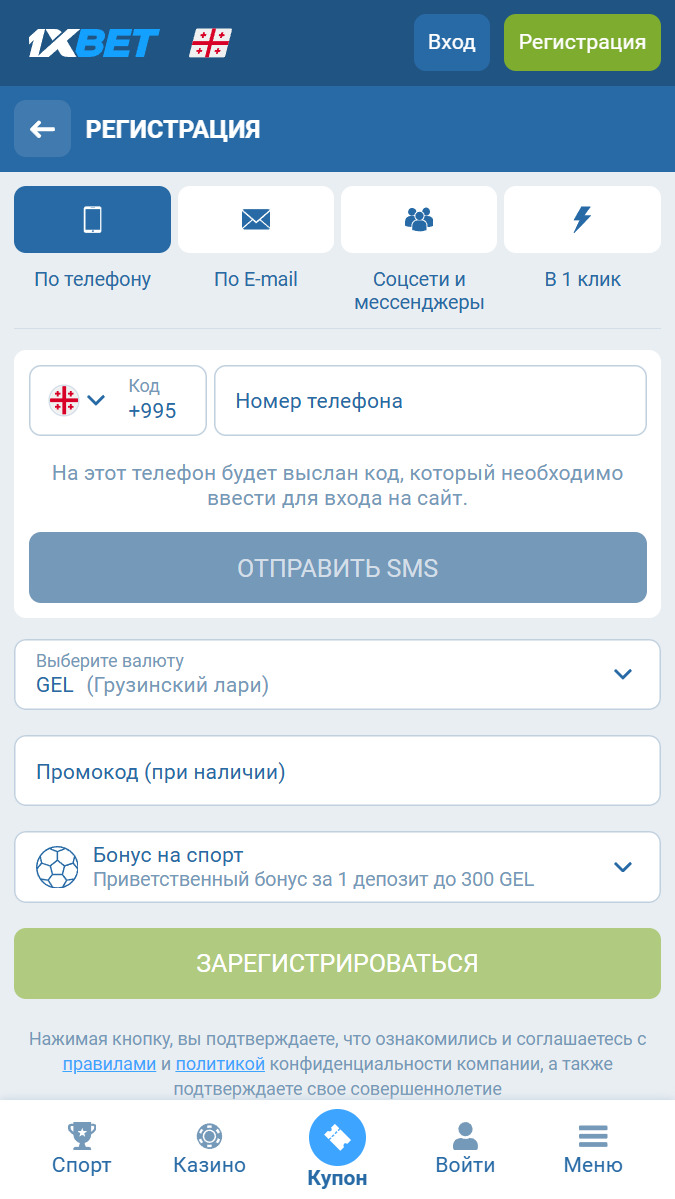Switch to По E-mail registration
Viewport: 675px width, 1199px height.
(x=256, y=219)
